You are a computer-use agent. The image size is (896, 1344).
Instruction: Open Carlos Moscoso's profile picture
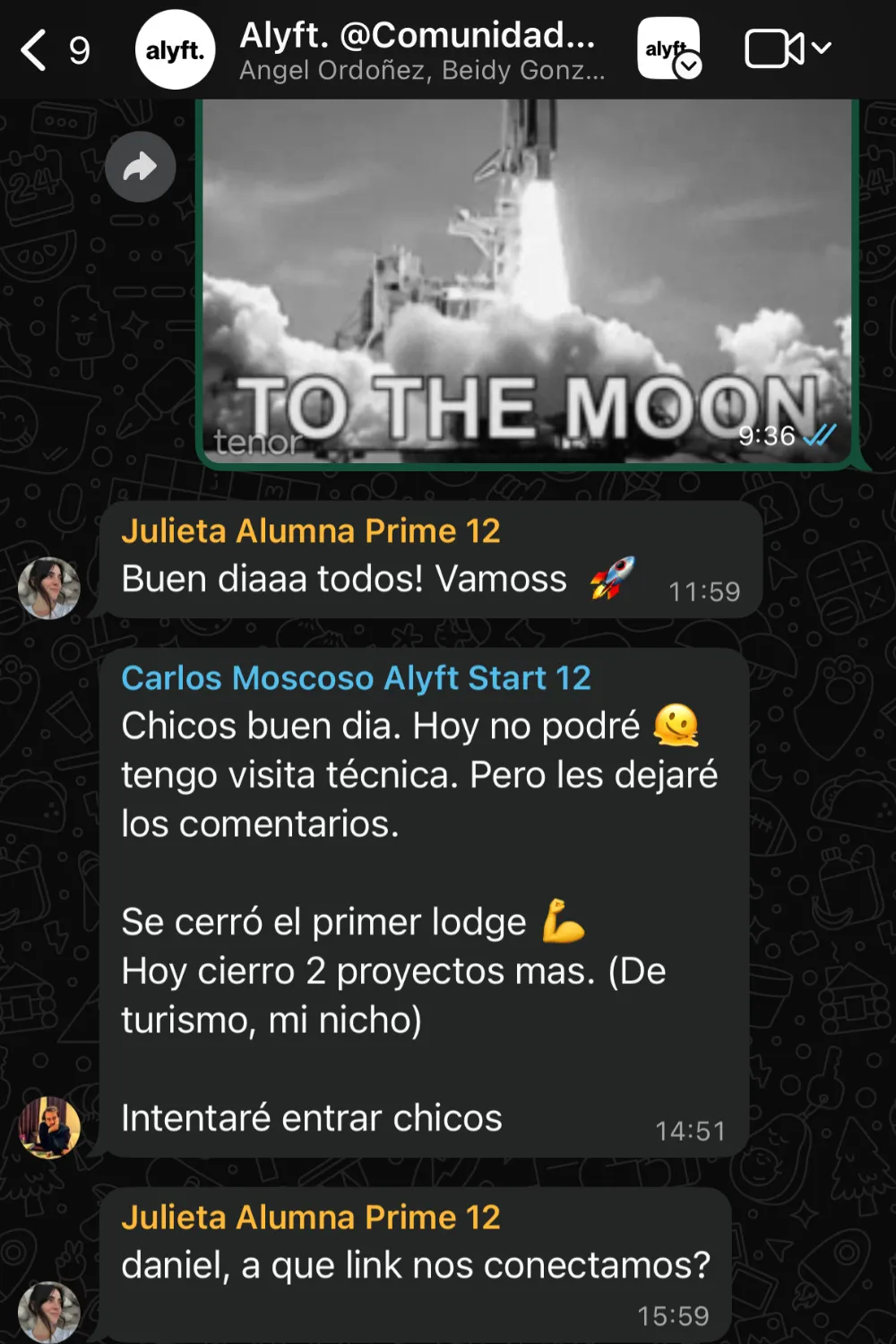point(49,1127)
